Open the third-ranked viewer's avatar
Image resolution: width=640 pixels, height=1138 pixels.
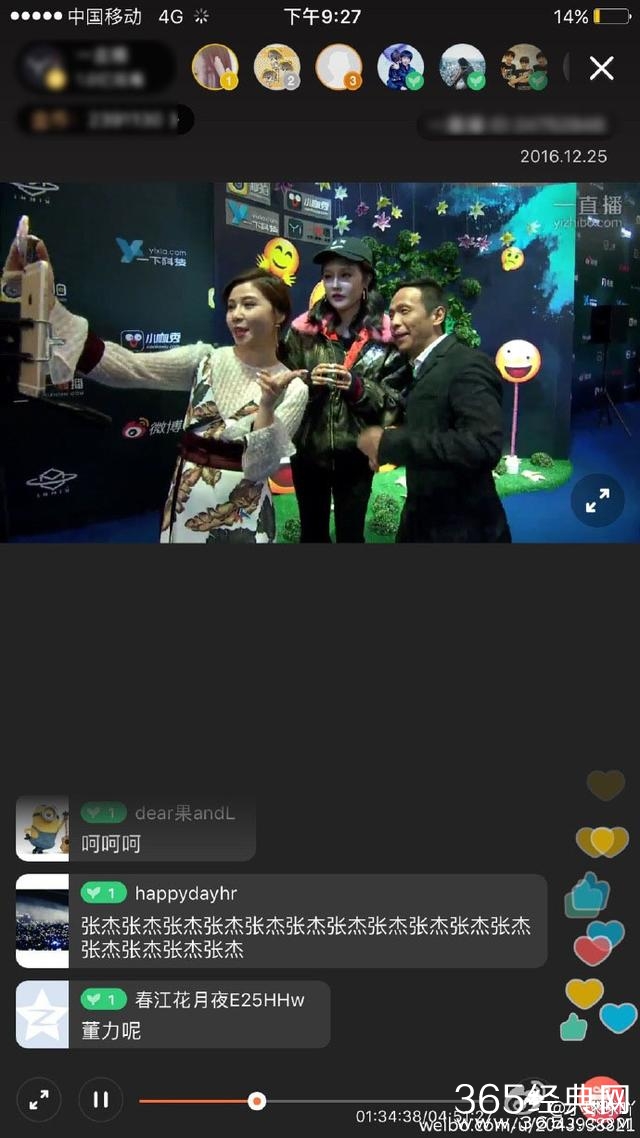pyautogui.click(x=338, y=67)
